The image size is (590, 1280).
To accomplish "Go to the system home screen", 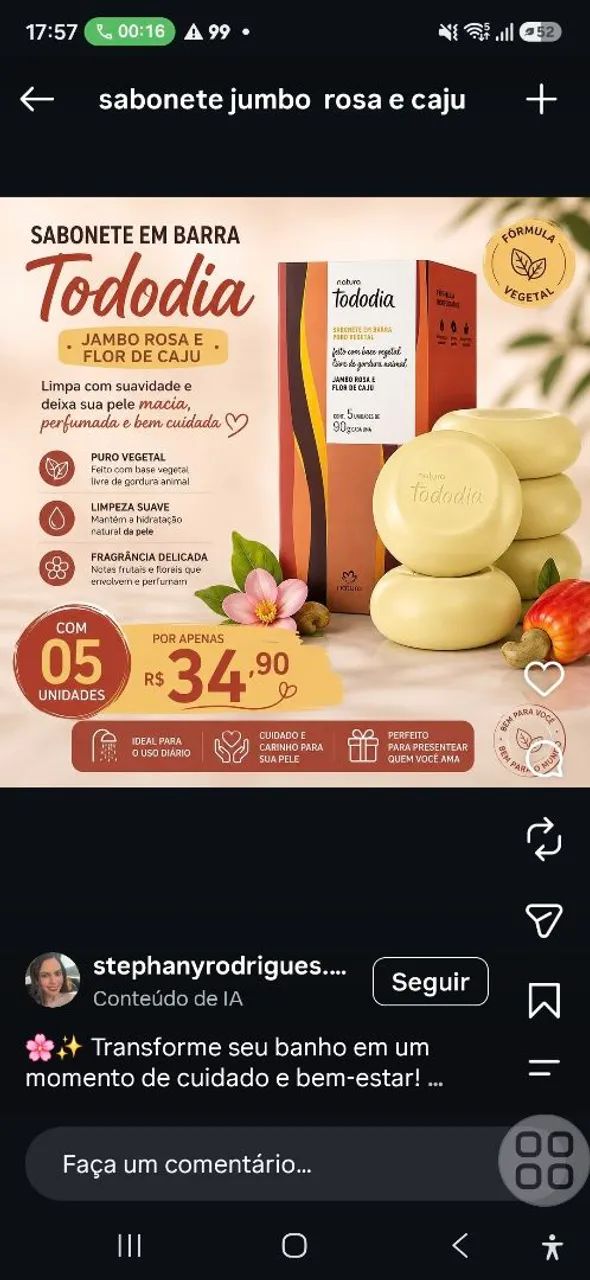I will tap(294, 1245).
